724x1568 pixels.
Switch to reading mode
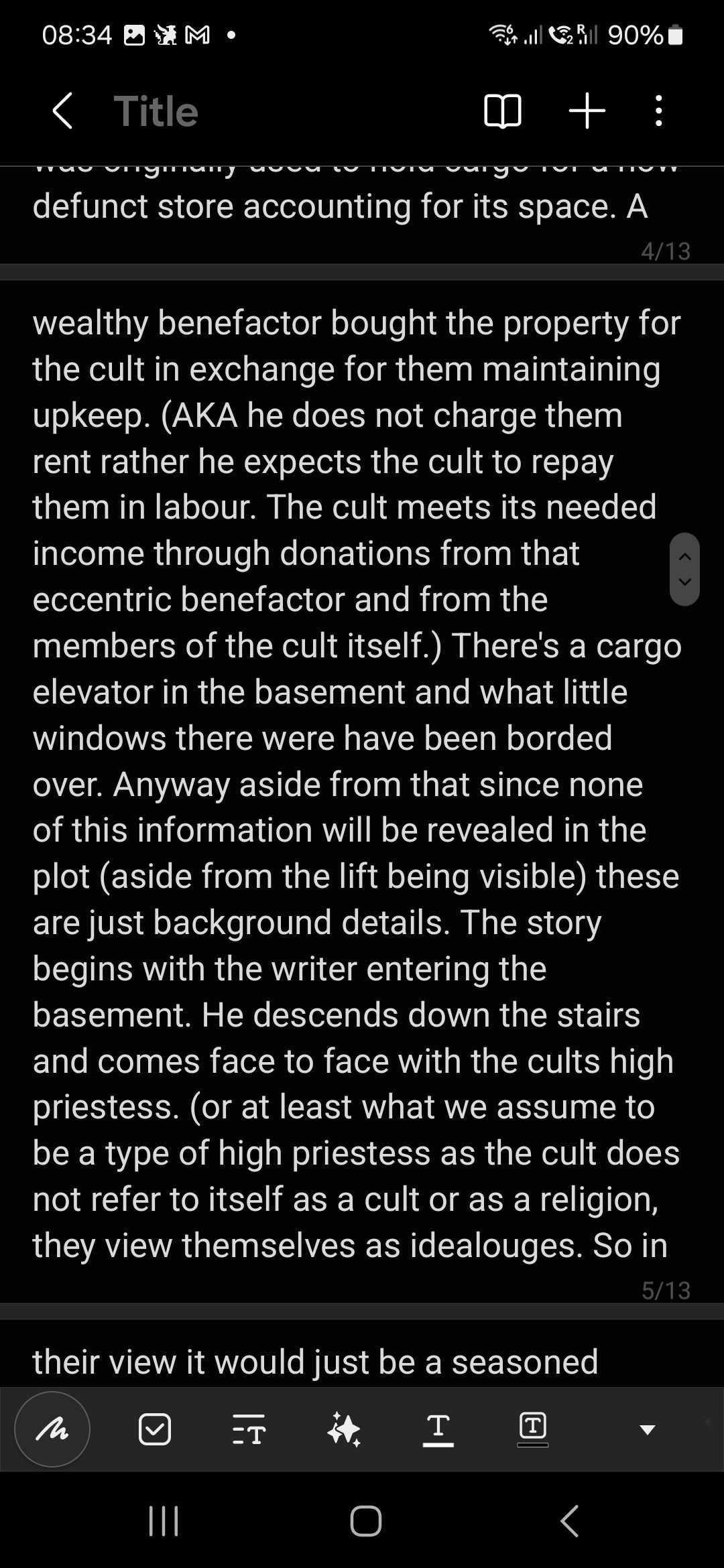coord(502,111)
